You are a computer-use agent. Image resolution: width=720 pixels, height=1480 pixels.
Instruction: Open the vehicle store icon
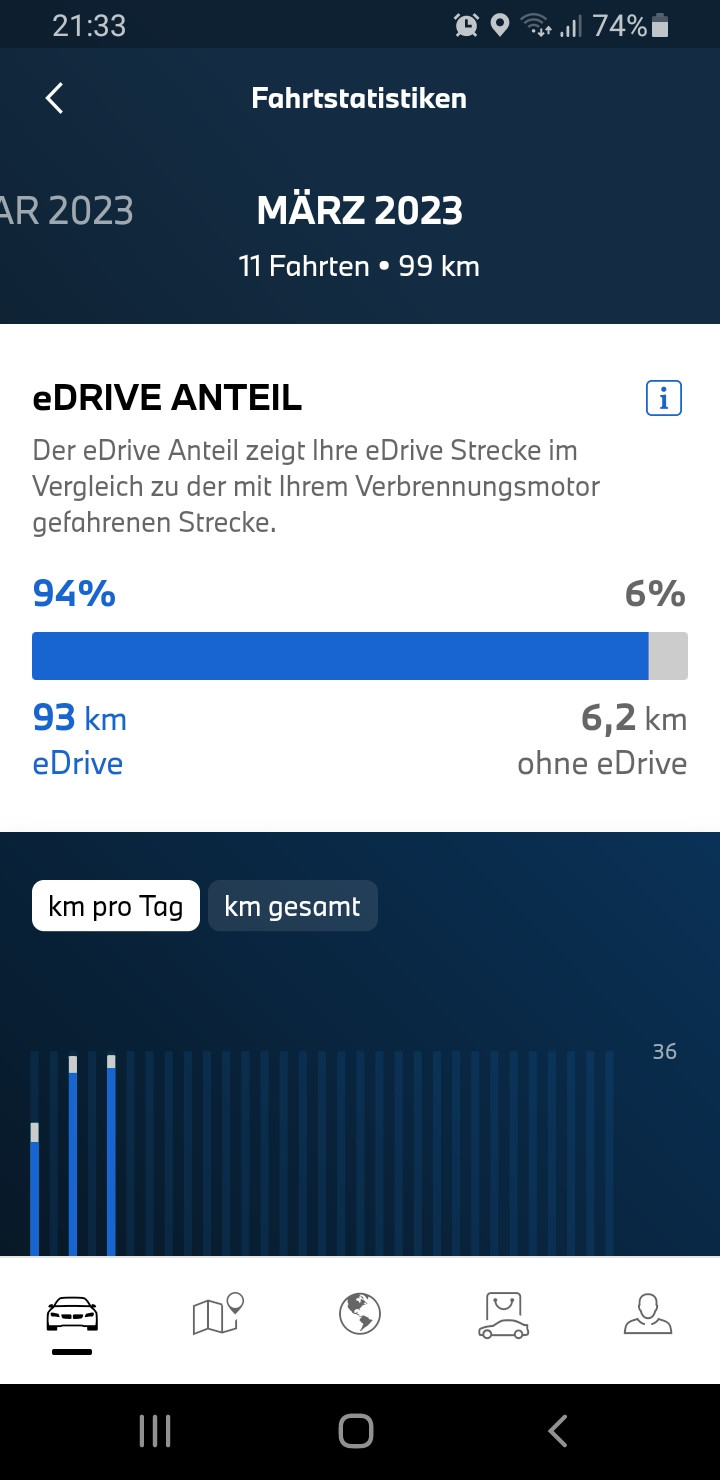point(504,1315)
